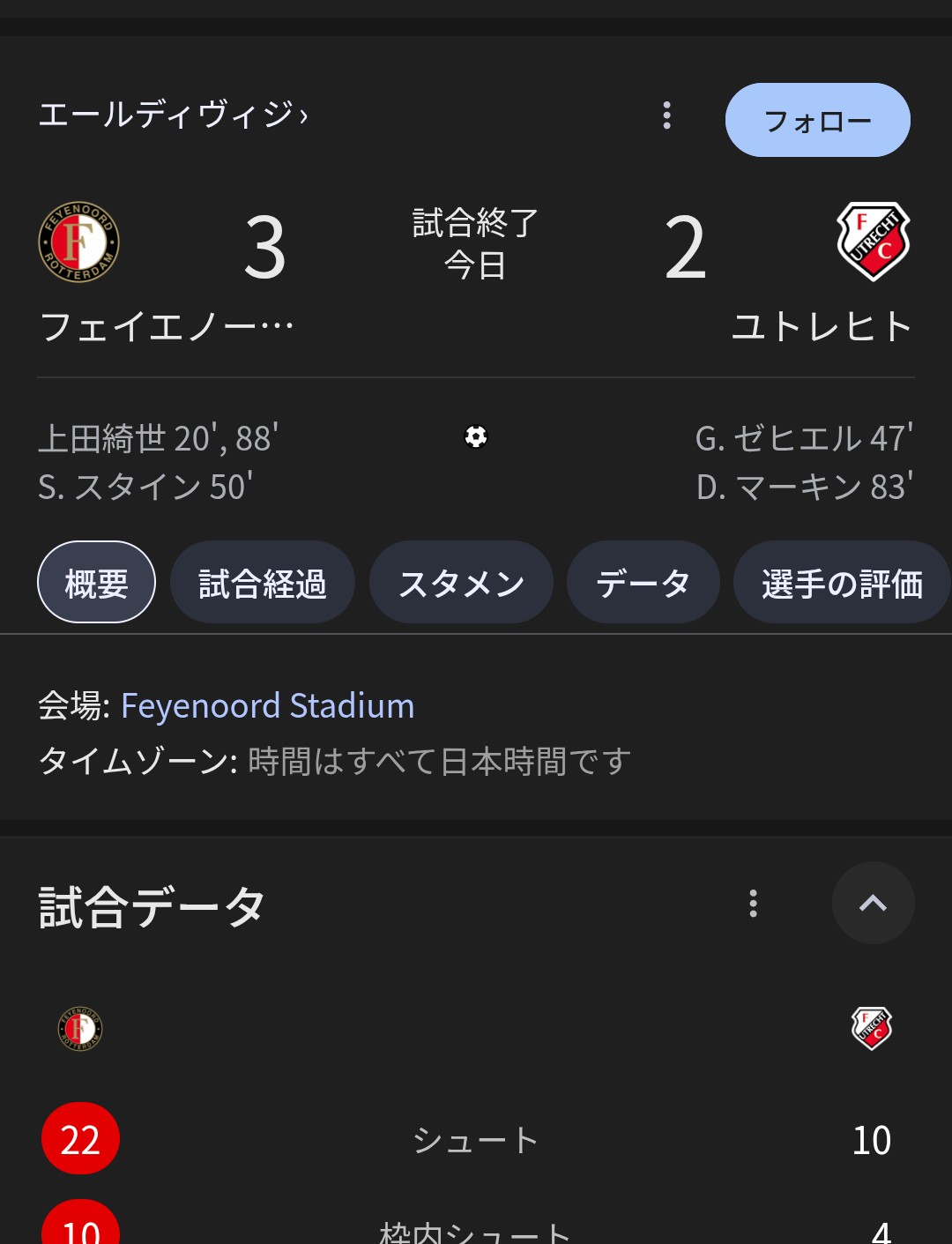Screen dimensions: 952x1244
Task: Switch to the データ tab
Action: pyautogui.click(x=643, y=583)
